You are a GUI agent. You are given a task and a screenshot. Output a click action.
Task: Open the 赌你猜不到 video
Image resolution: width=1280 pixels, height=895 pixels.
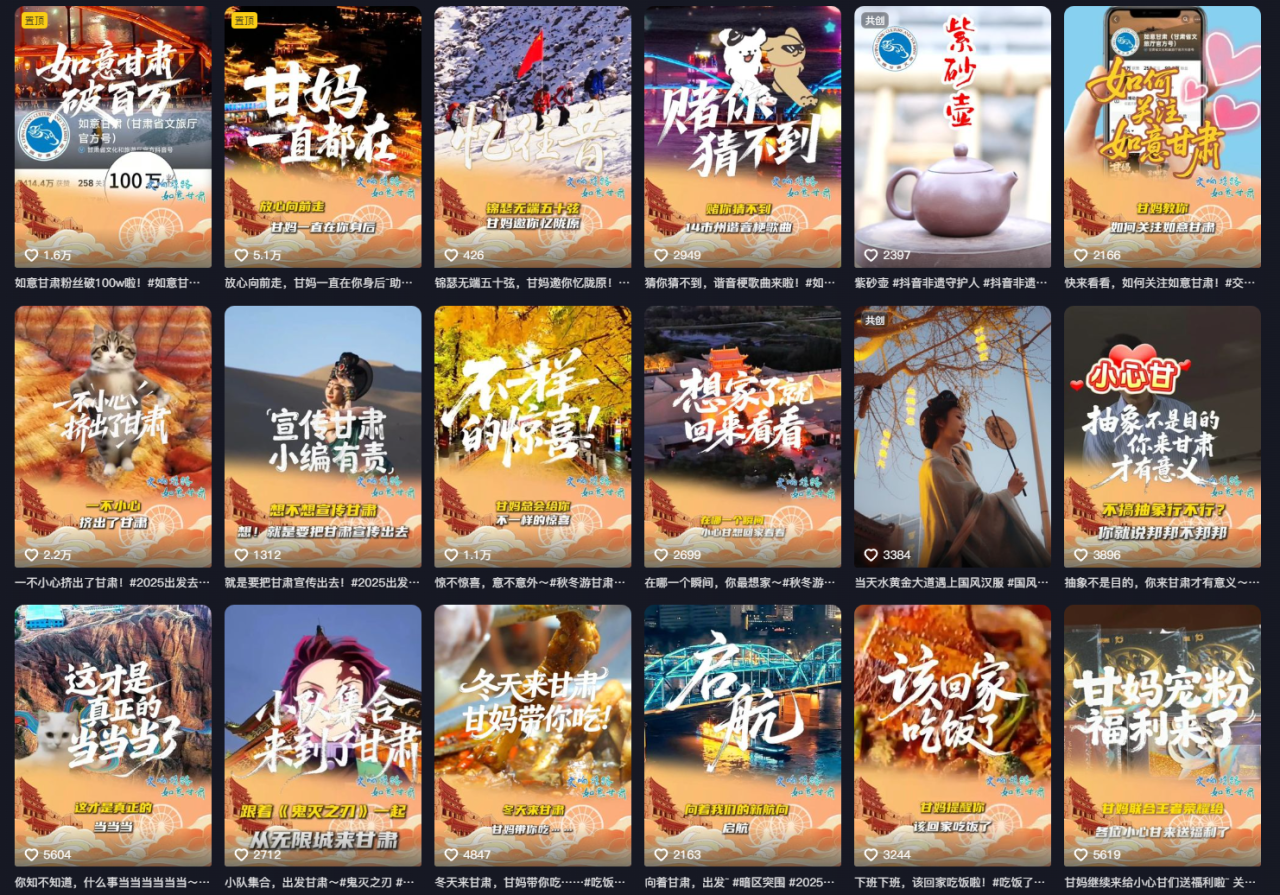pyautogui.click(x=743, y=137)
